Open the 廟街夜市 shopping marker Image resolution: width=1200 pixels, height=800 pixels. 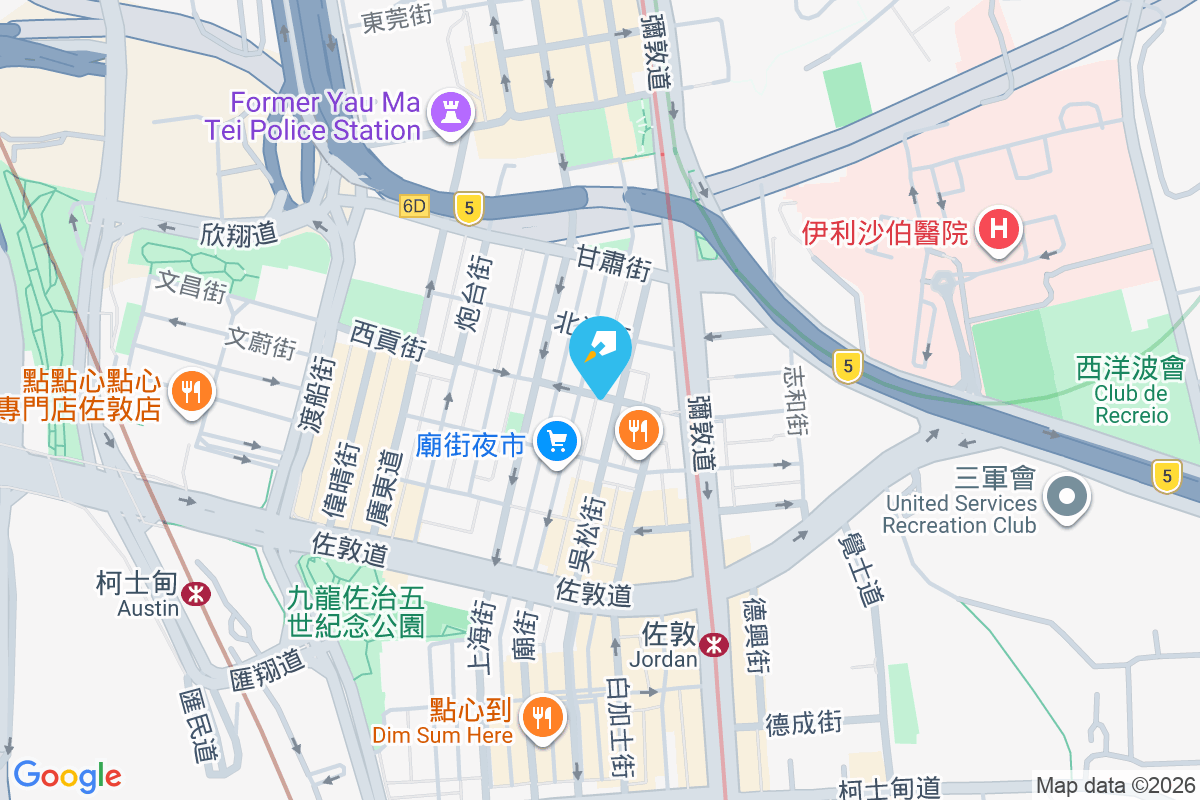click(556, 441)
